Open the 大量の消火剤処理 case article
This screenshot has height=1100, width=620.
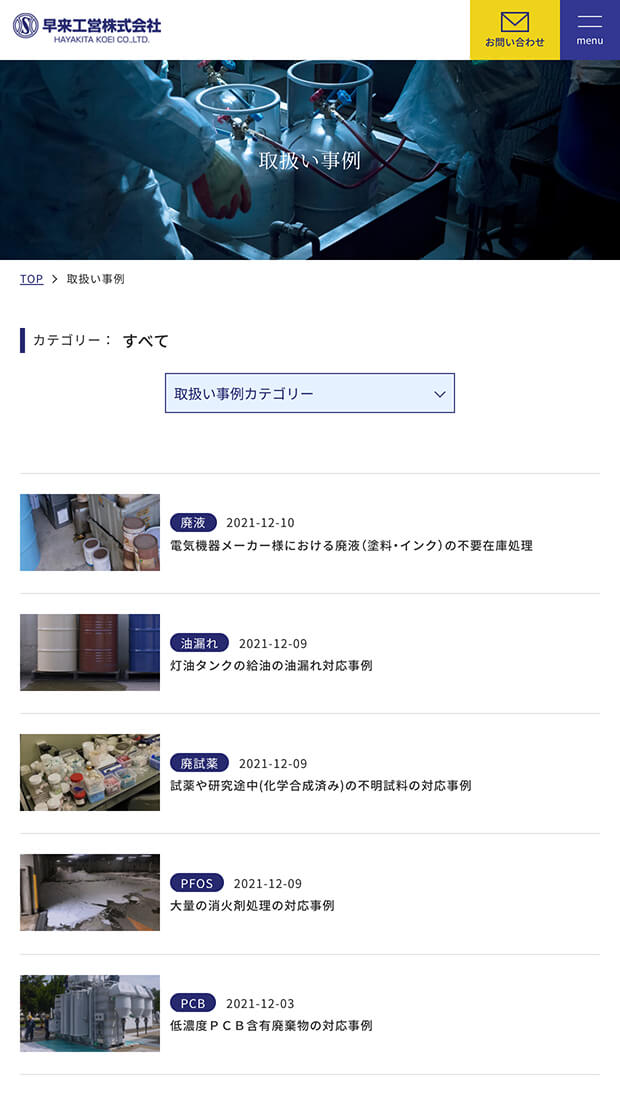pyautogui.click(x=252, y=906)
